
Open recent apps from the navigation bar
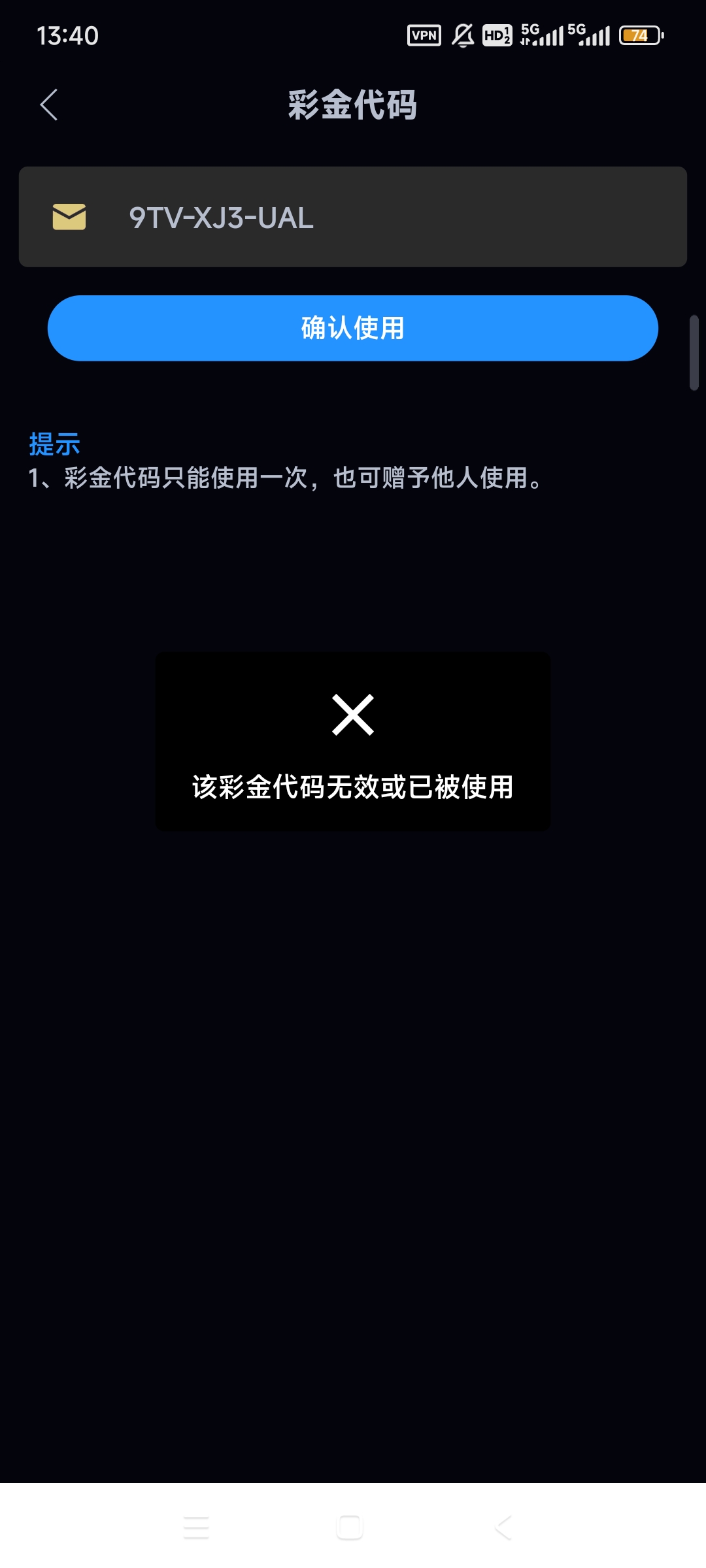[x=196, y=1527]
